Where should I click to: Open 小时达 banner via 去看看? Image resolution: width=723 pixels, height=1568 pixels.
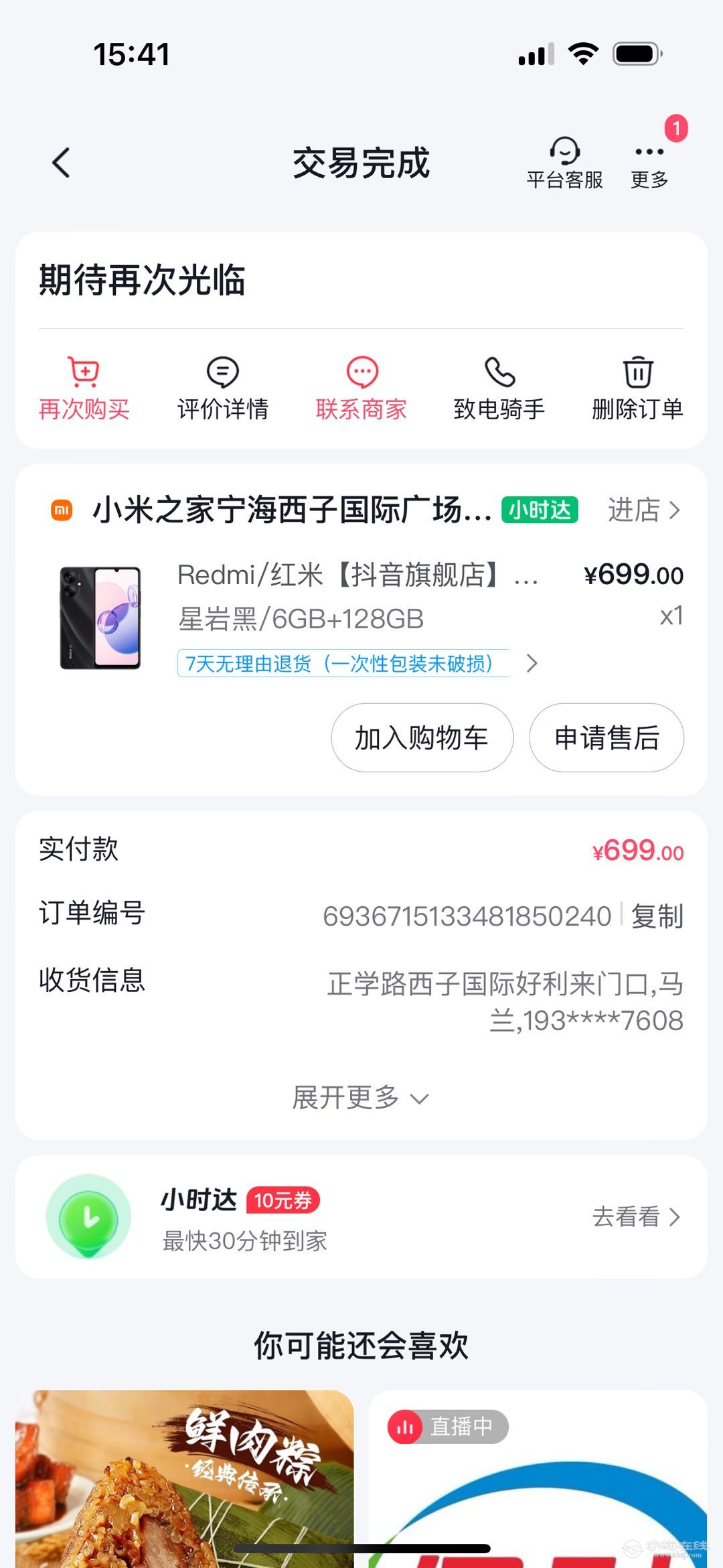point(636,1216)
